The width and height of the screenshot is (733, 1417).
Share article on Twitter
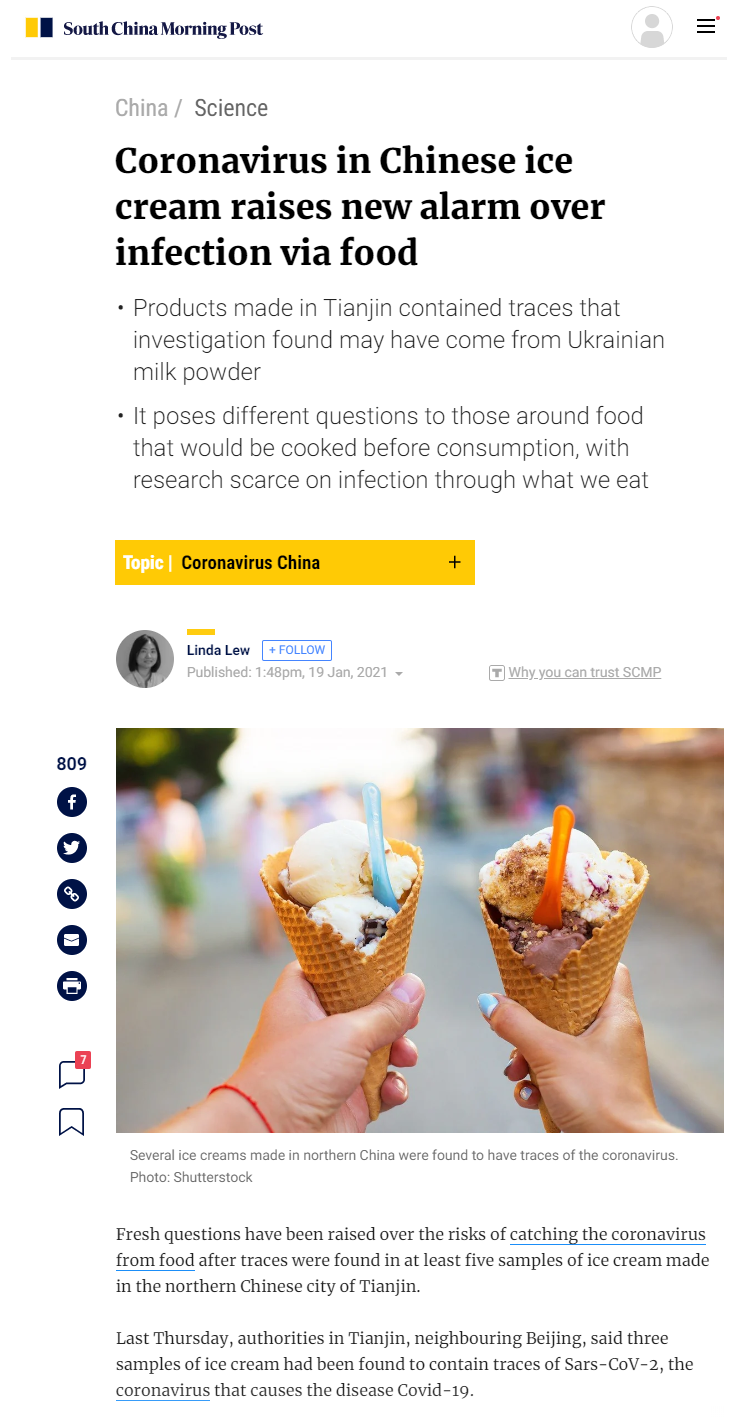click(x=72, y=848)
